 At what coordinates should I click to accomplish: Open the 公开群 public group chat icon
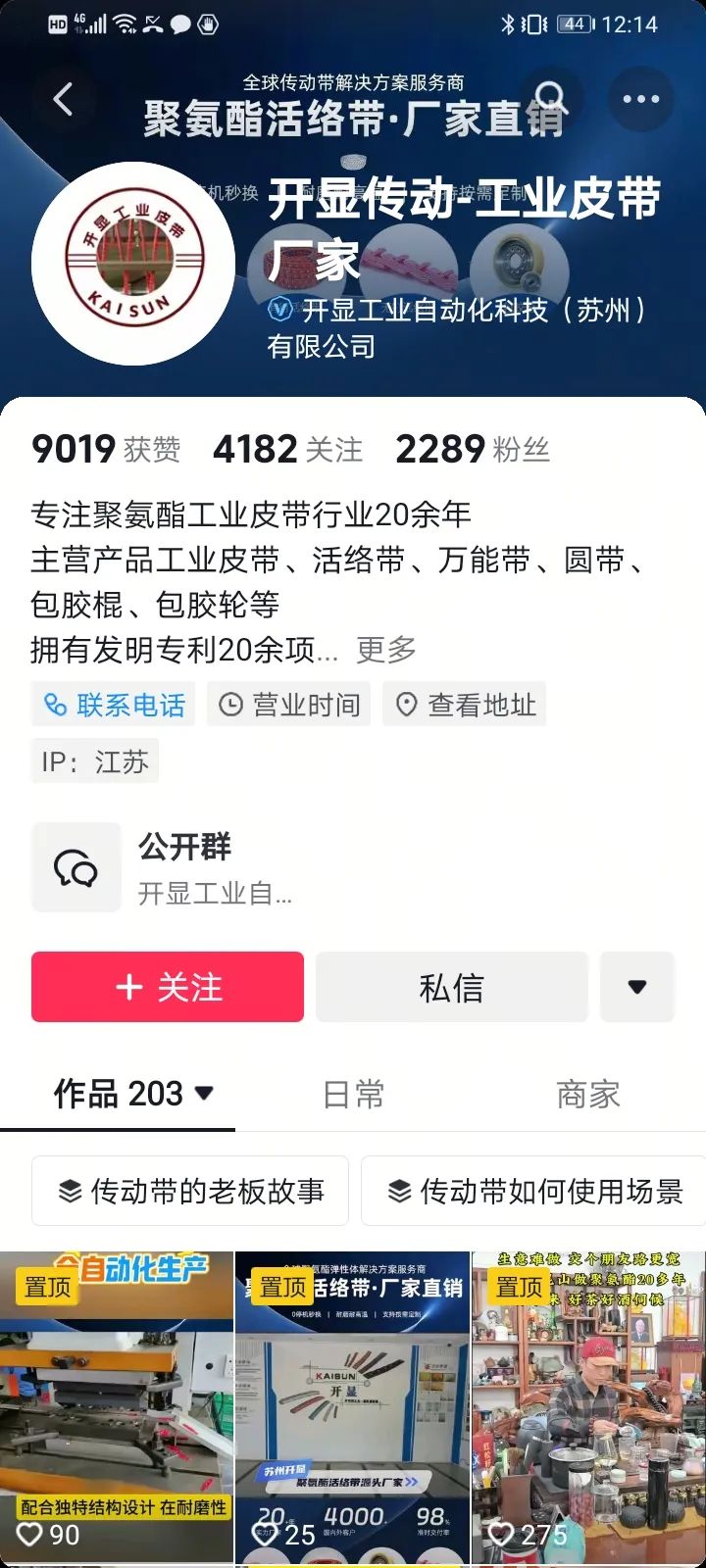(76, 866)
